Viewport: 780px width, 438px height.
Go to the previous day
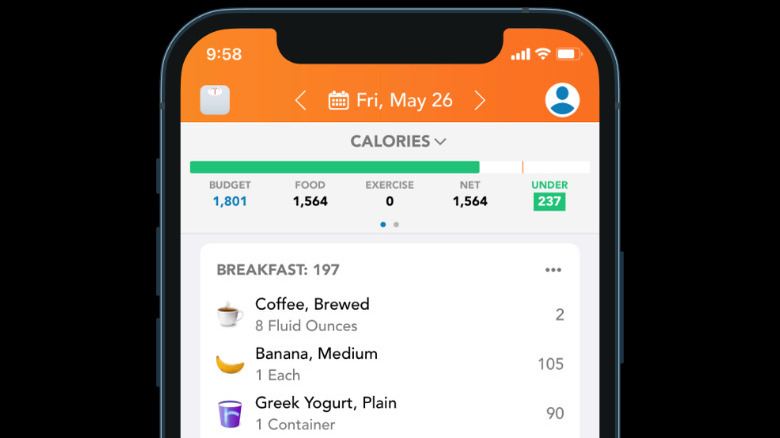coord(300,100)
